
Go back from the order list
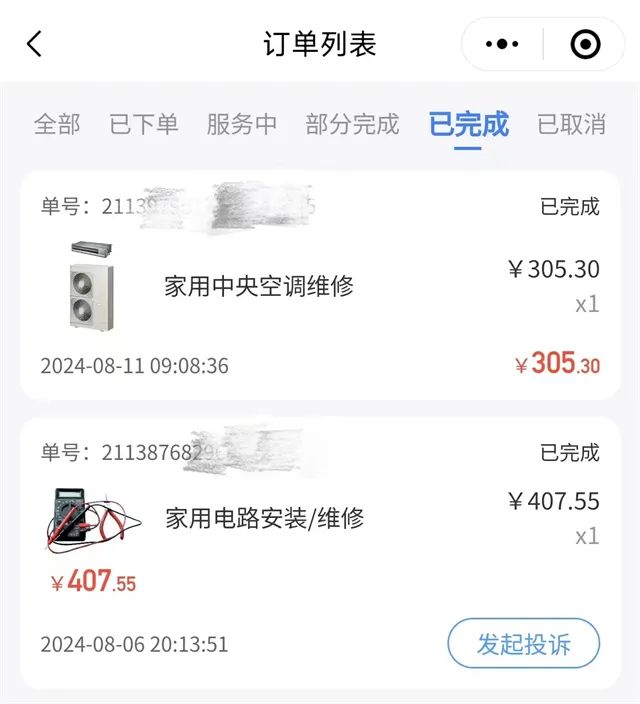point(35,44)
